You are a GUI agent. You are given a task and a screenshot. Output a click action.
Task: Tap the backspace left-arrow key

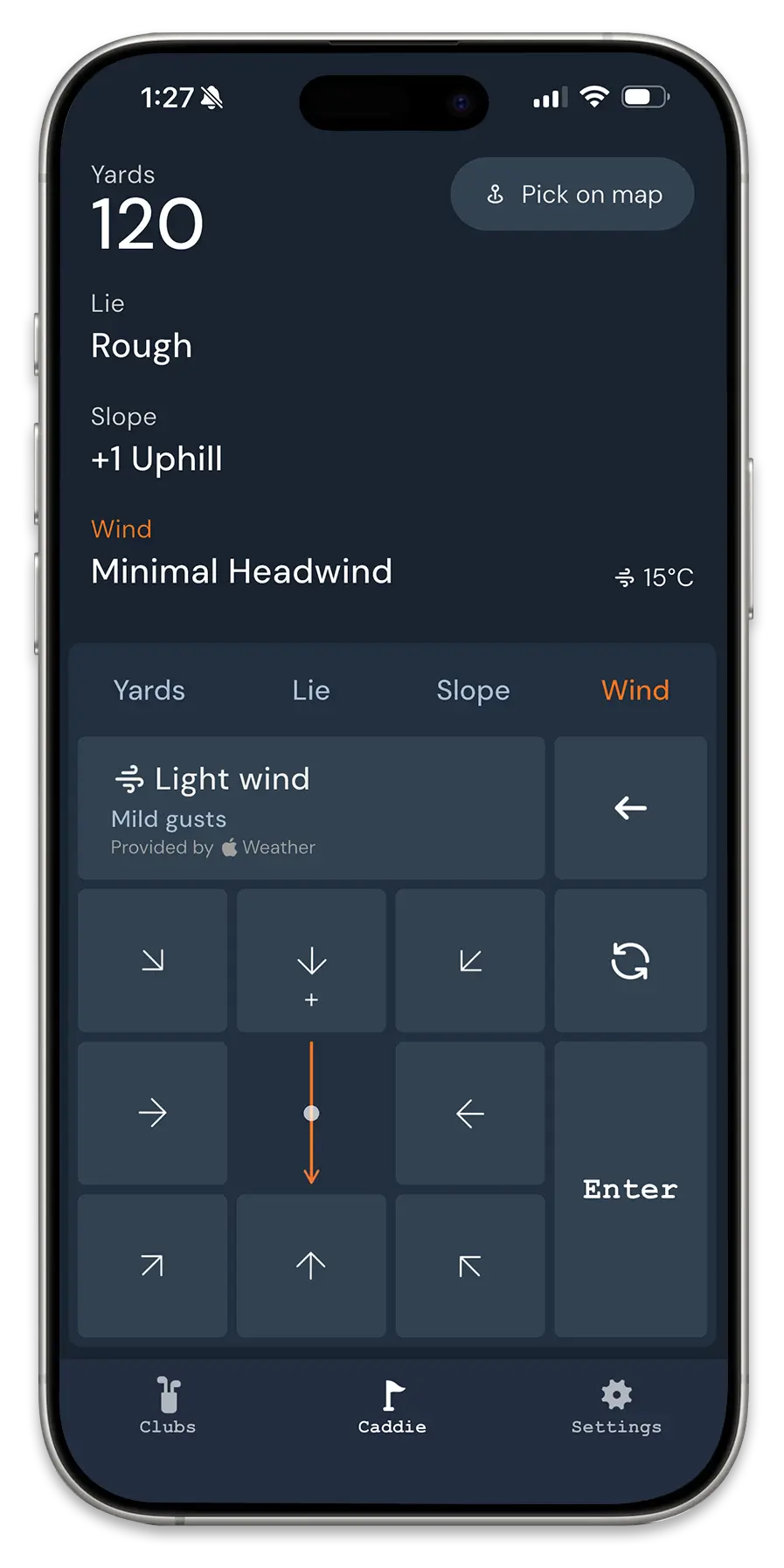coord(630,808)
